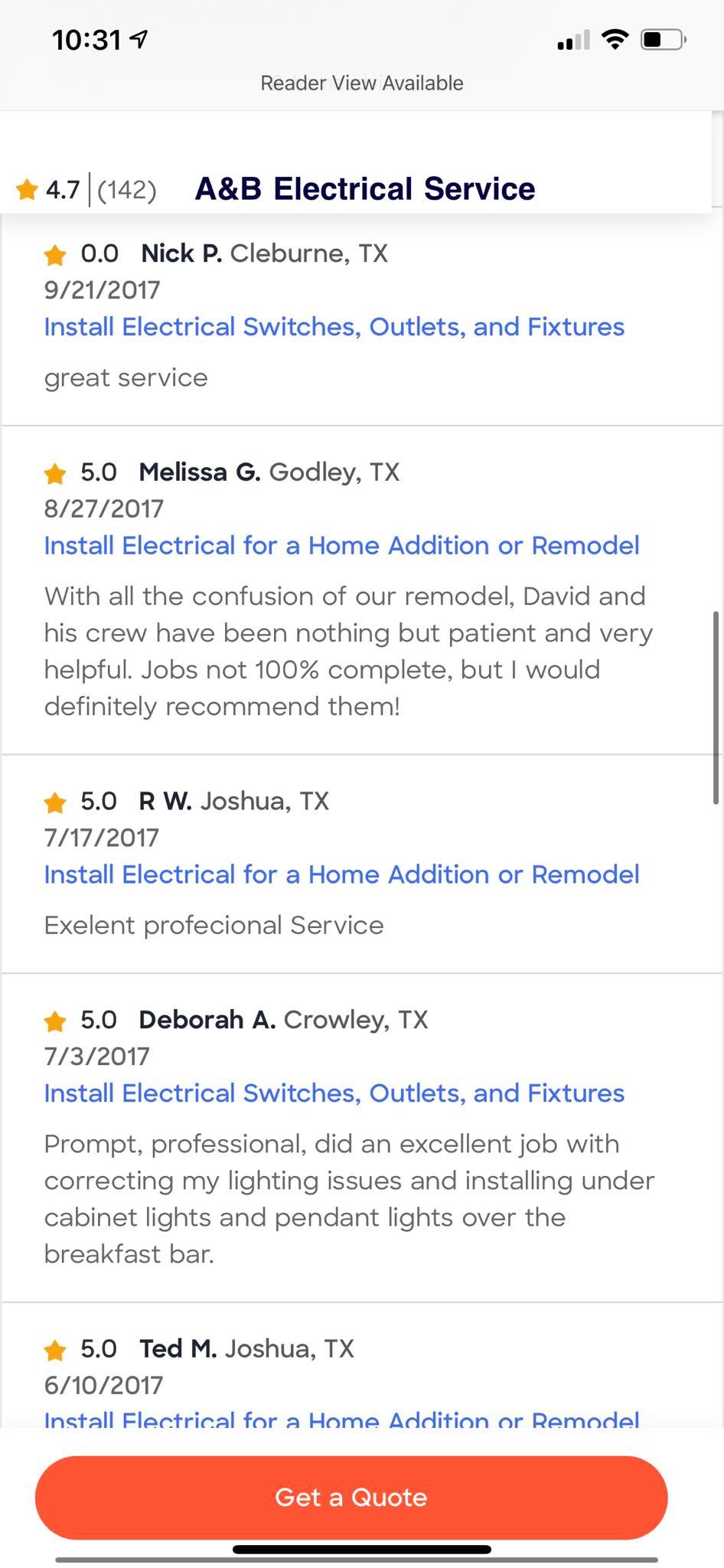Screen dimensions: 724x1568
Task: Tap Reader View Available in the address bar
Action: pos(362,83)
